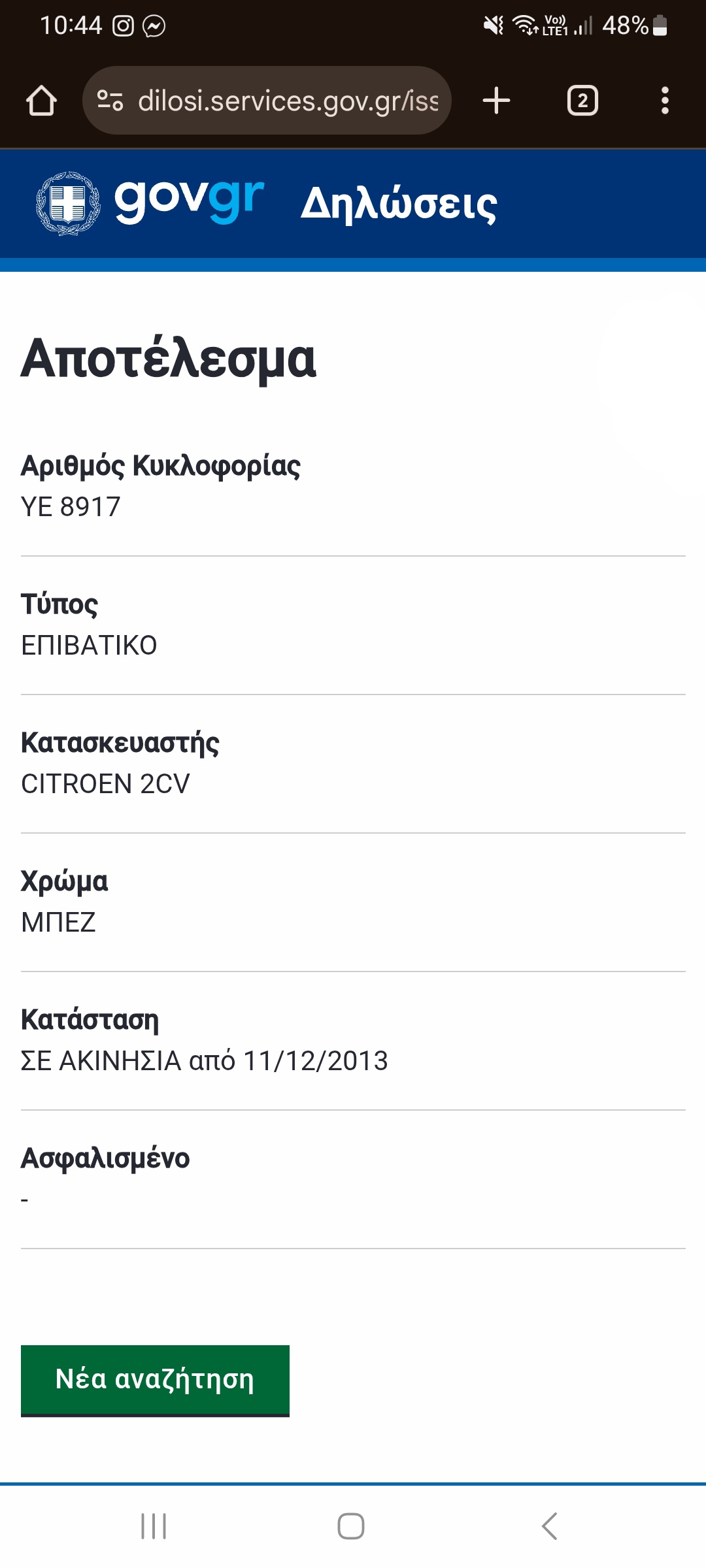The height and width of the screenshot is (1568, 706).
Task: Open the tab switcher showing 2 tabs
Action: pyautogui.click(x=582, y=101)
